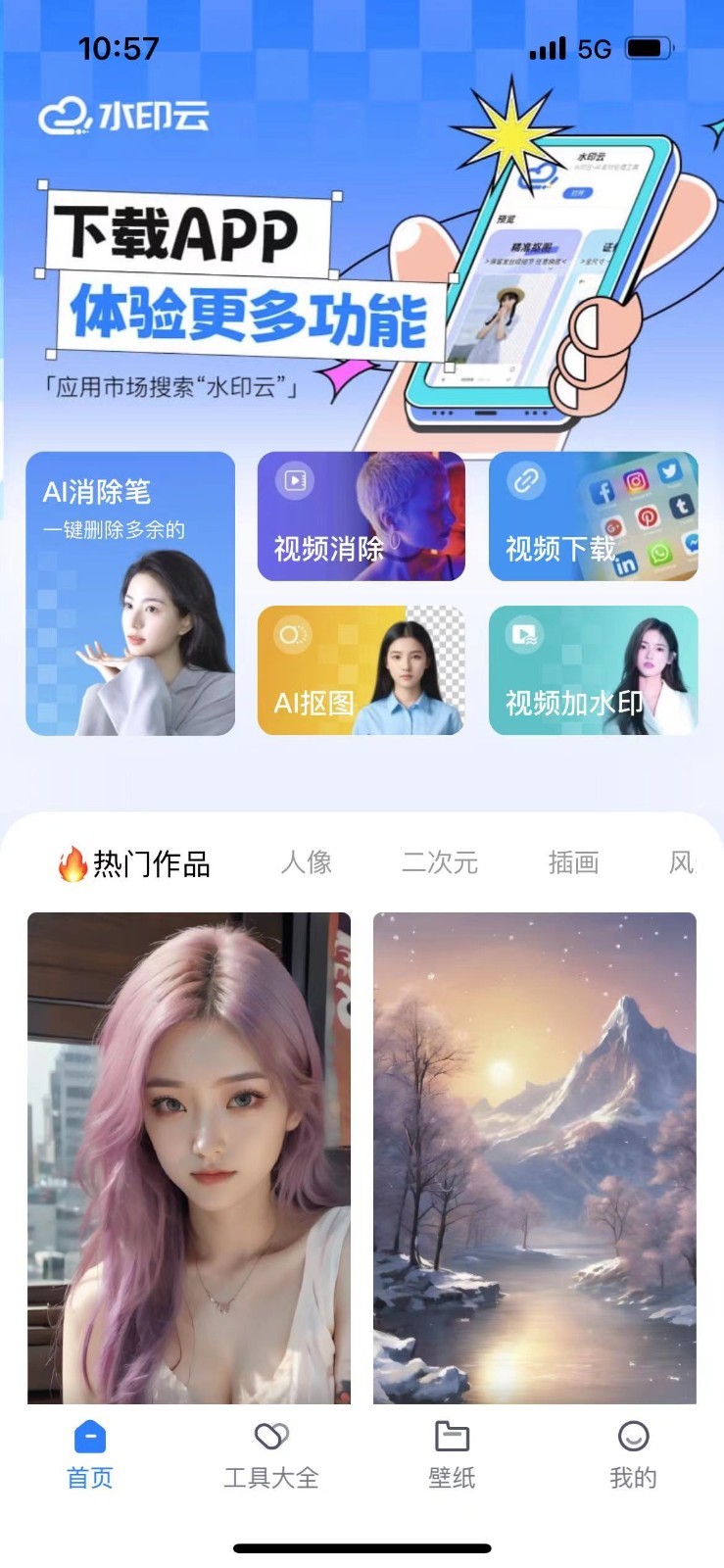Select the 热门作品 tab
The image size is (724, 1568).
tap(134, 863)
